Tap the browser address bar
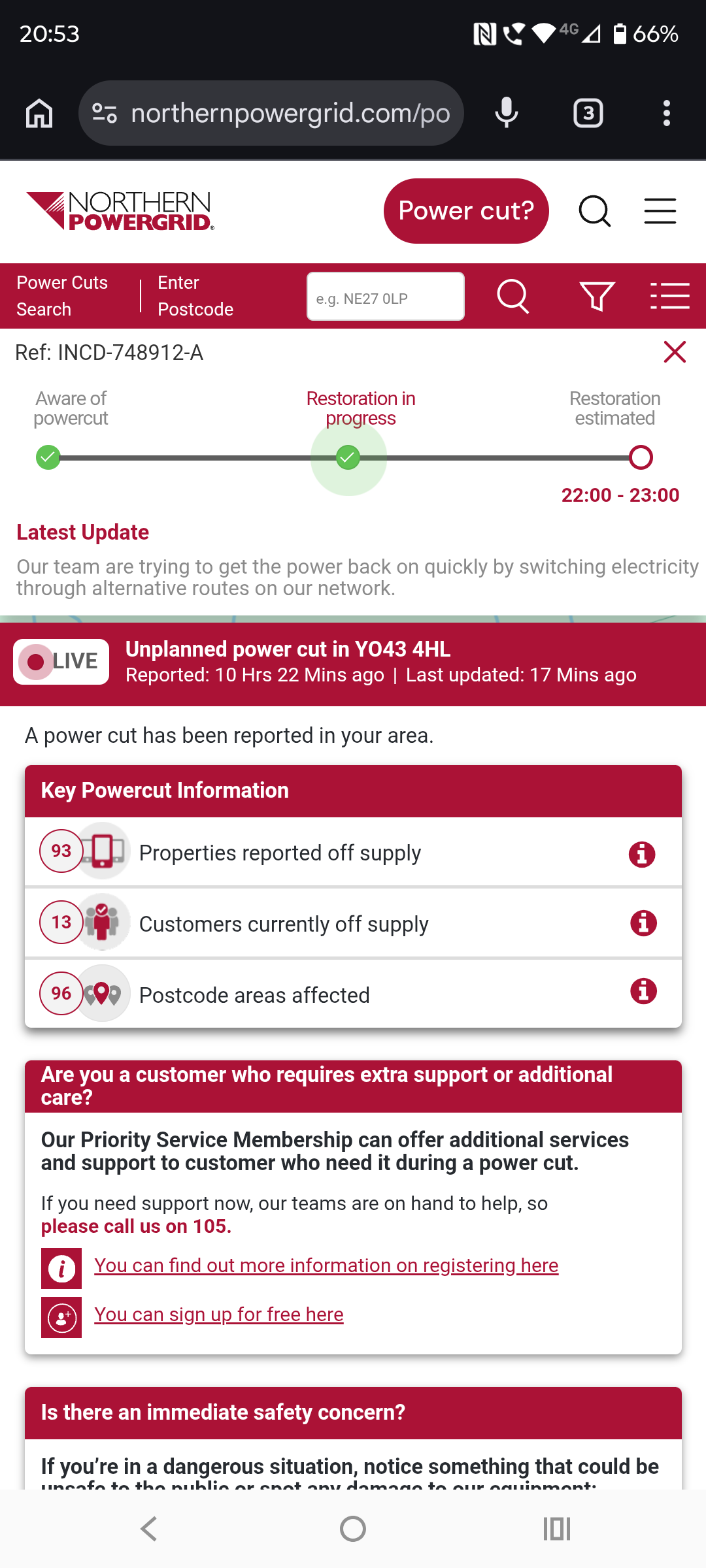Image resolution: width=706 pixels, height=1568 pixels. pyautogui.click(x=271, y=113)
